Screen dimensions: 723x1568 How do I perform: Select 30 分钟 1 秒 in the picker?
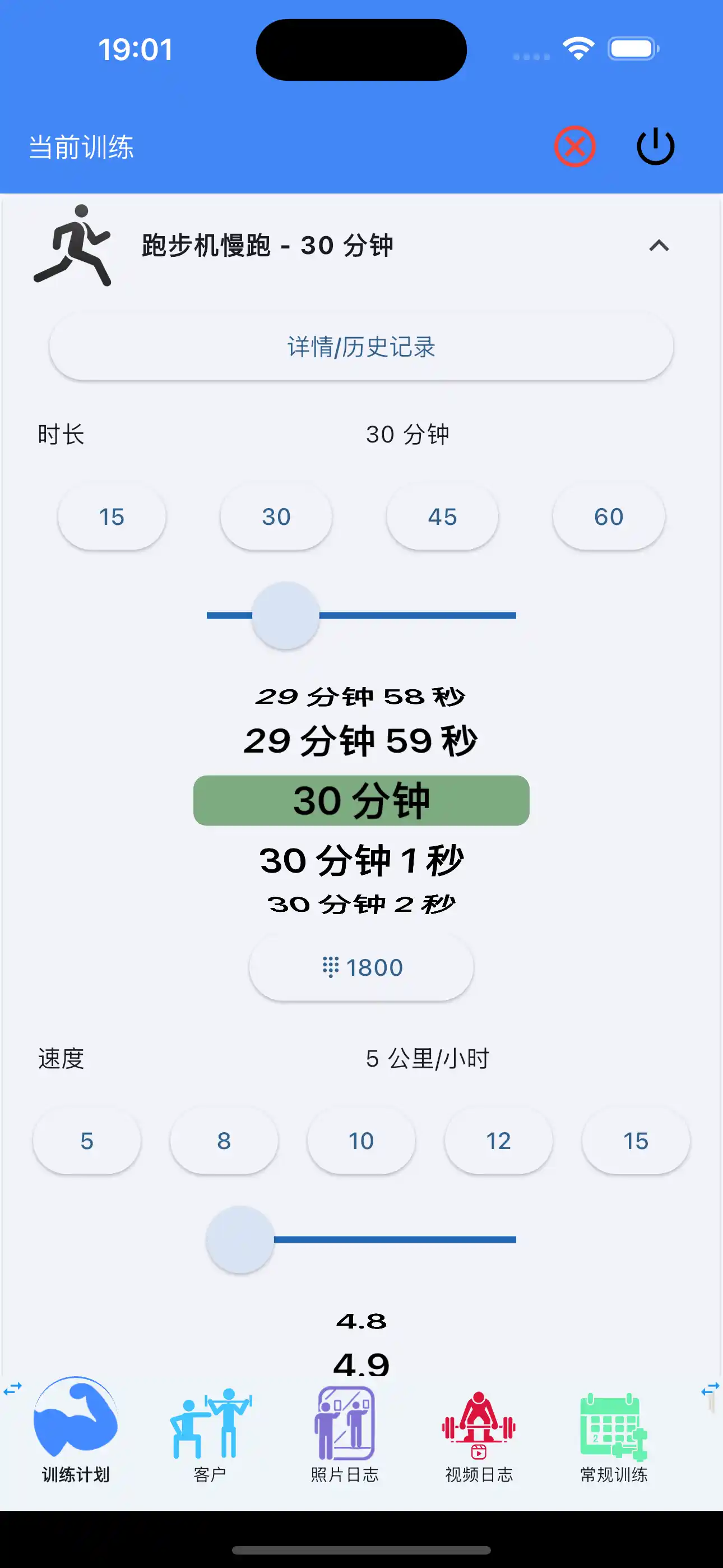361,861
